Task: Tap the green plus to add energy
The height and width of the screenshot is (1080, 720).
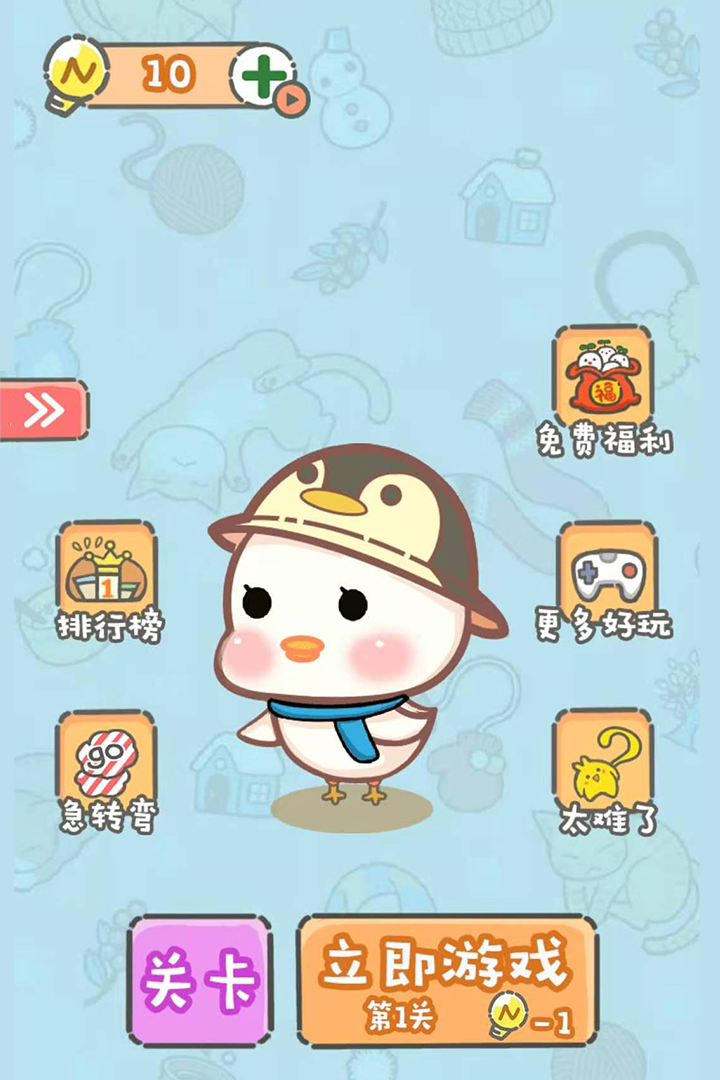Action: tap(262, 77)
